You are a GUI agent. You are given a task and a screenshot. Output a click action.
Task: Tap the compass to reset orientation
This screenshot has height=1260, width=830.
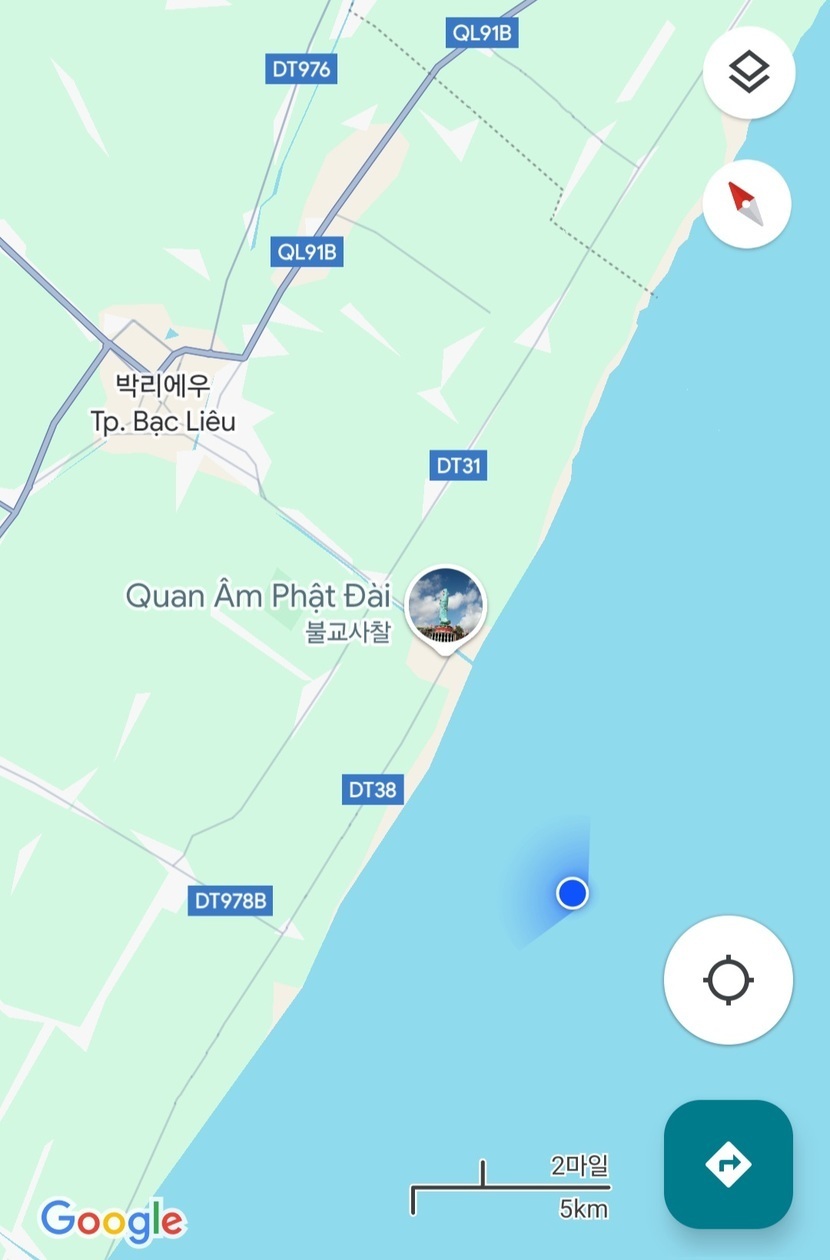tap(747, 203)
